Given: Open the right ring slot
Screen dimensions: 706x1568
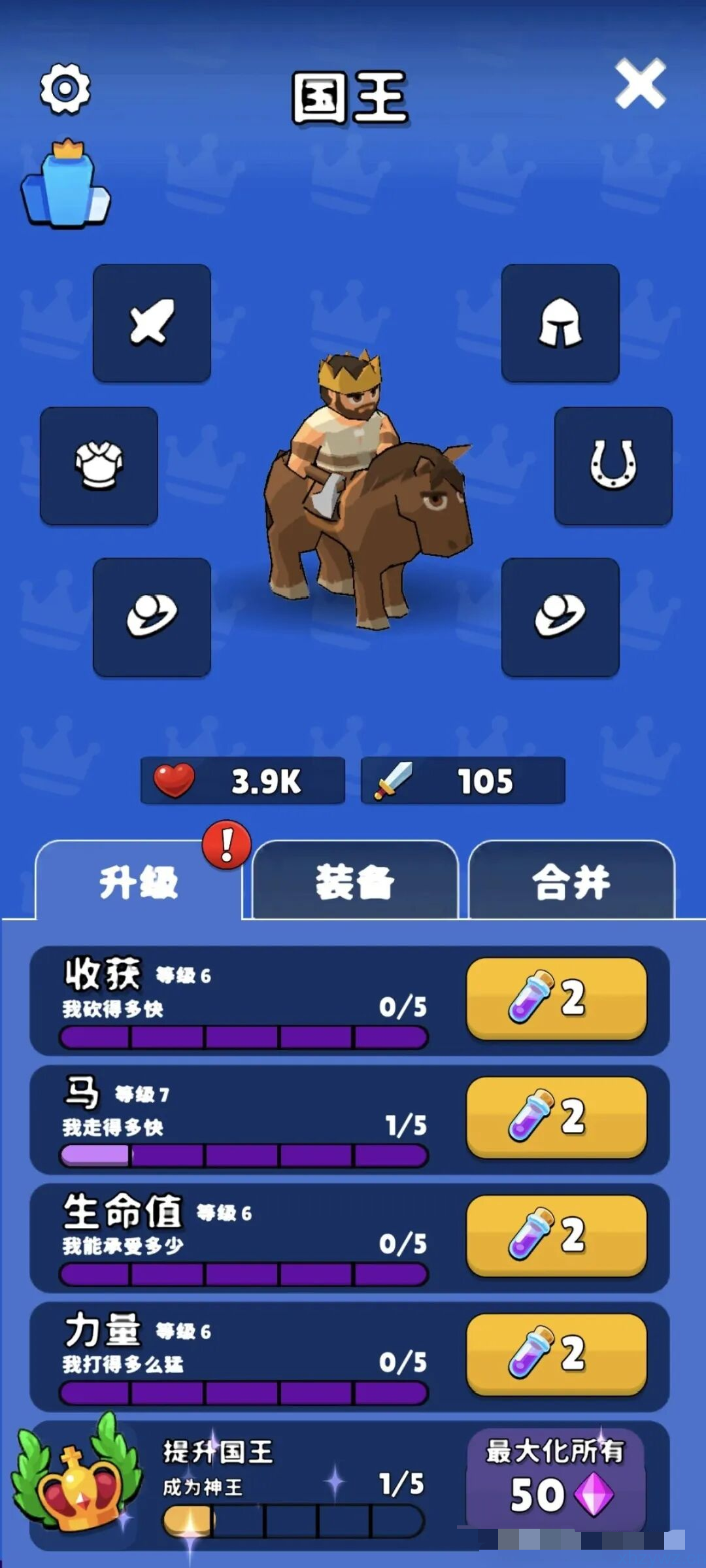Looking at the screenshot, I should tap(560, 617).
